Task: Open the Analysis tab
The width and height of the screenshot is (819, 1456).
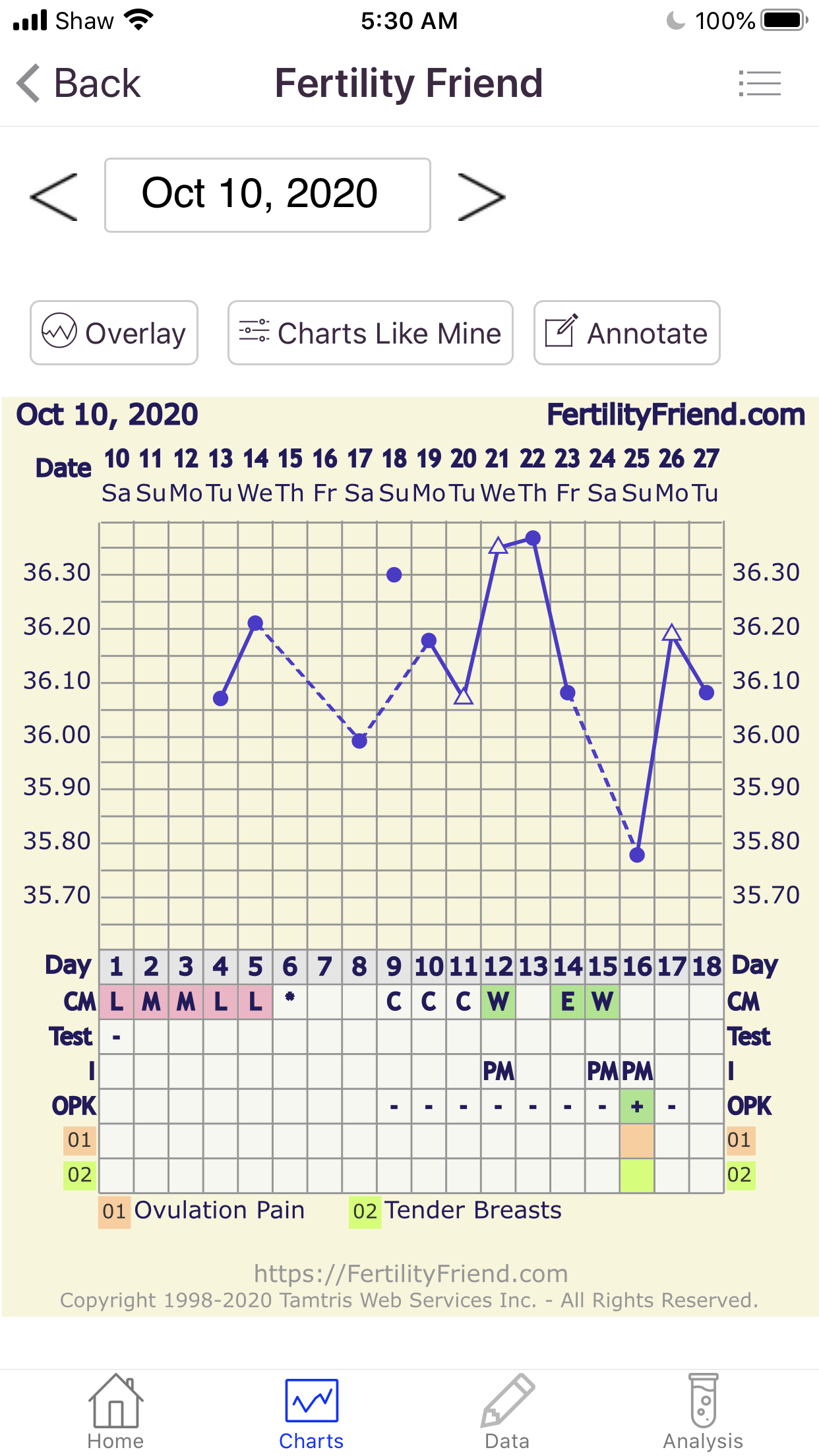Action: [703, 1412]
